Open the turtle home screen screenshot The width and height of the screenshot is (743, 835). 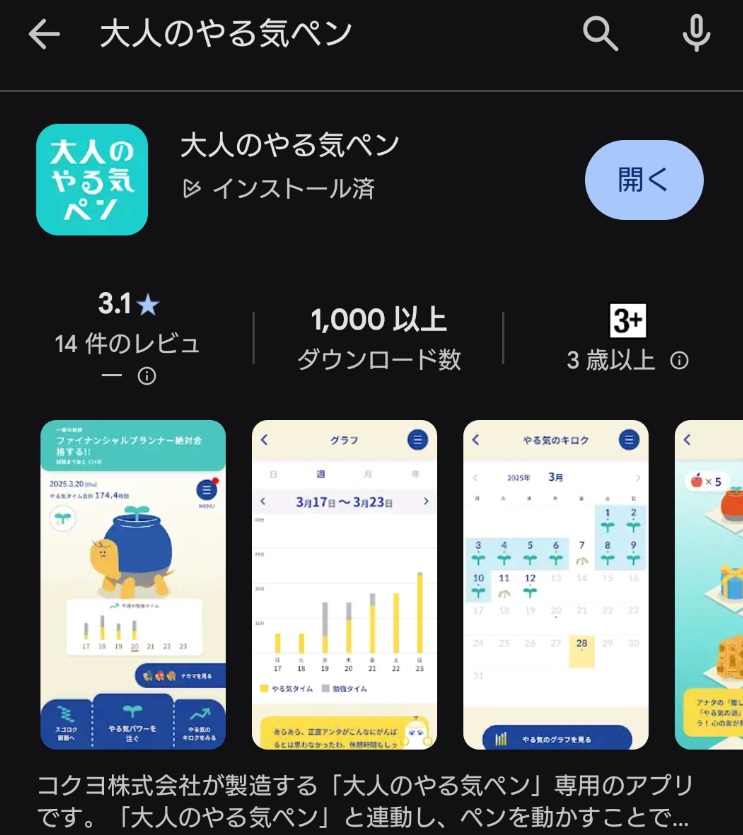[x=133, y=585]
